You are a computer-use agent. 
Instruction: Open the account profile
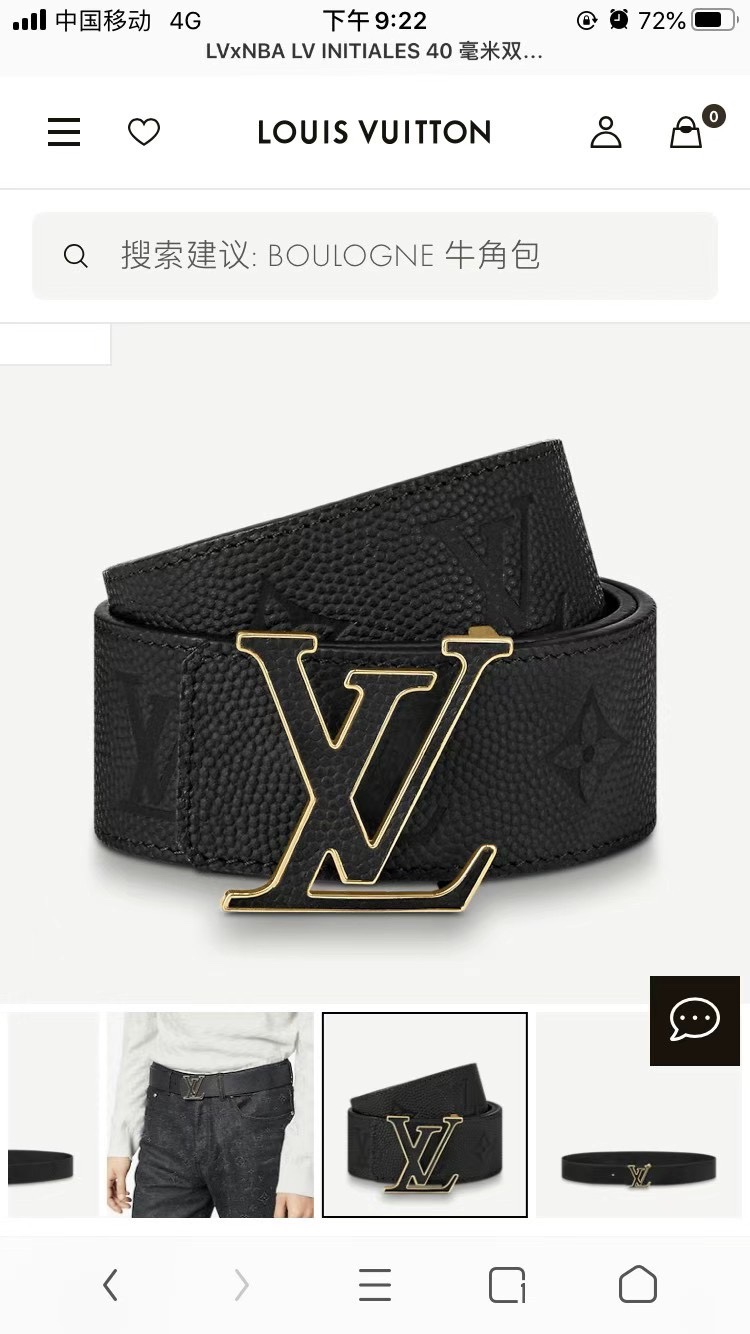pos(605,132)
